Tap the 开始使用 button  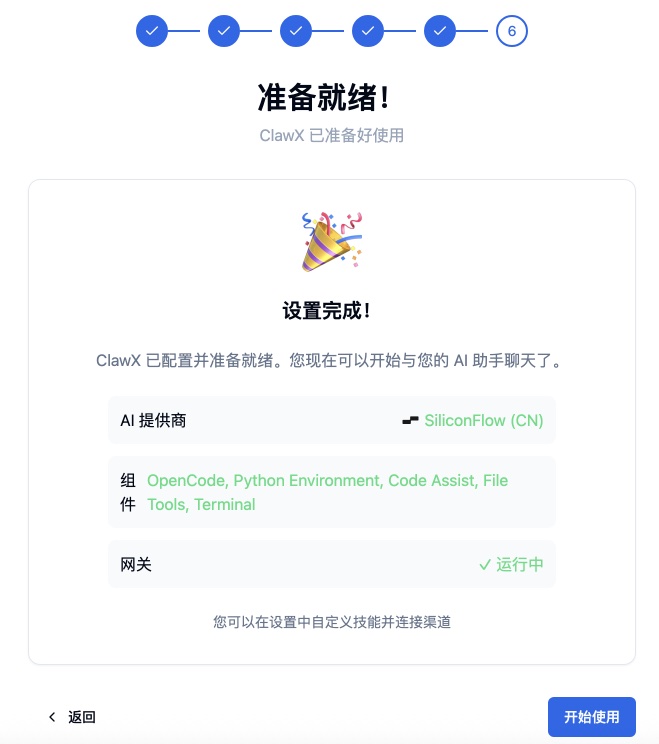tap(591, 716)
